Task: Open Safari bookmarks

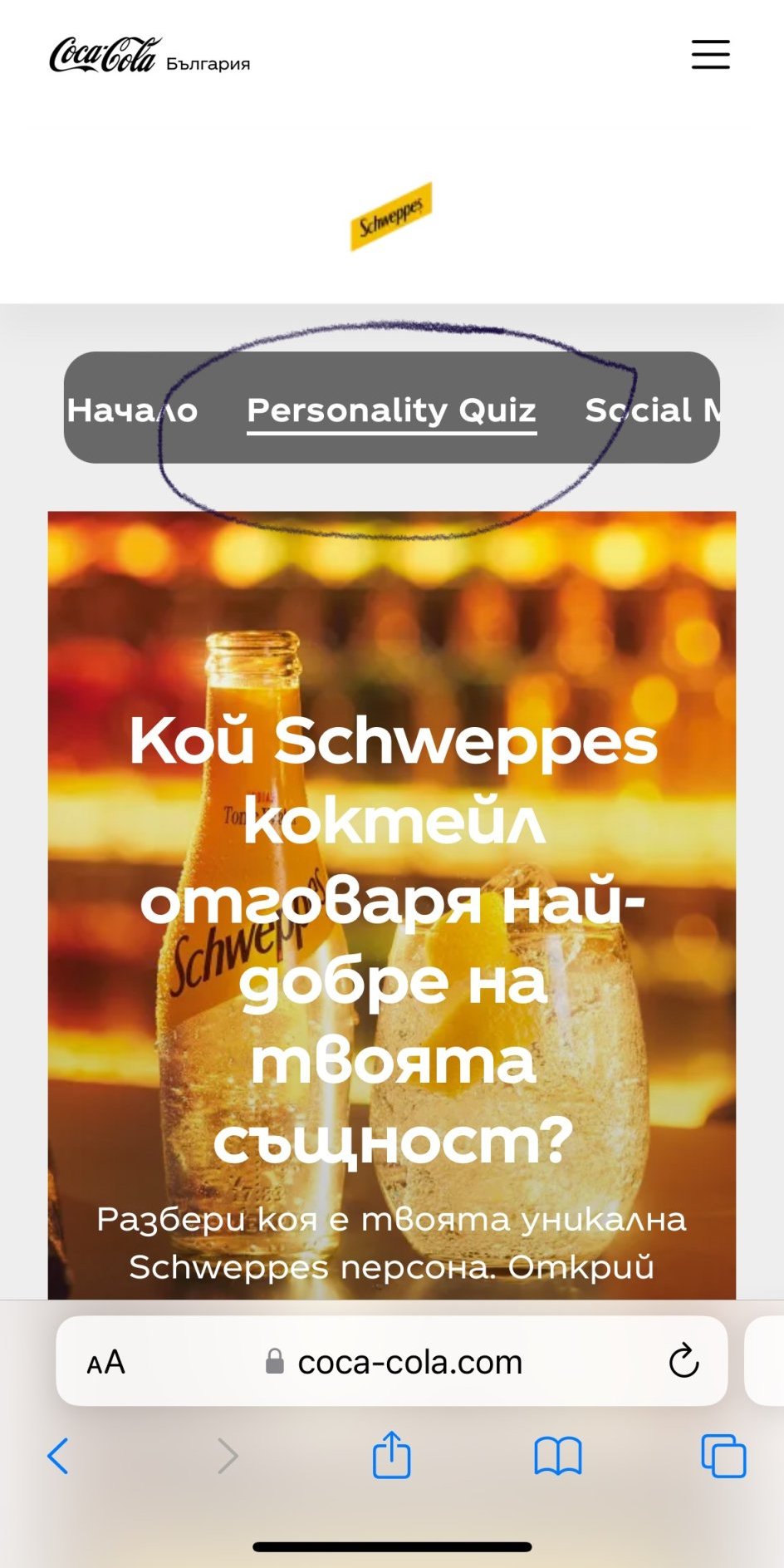Action: coord(557,1456)
